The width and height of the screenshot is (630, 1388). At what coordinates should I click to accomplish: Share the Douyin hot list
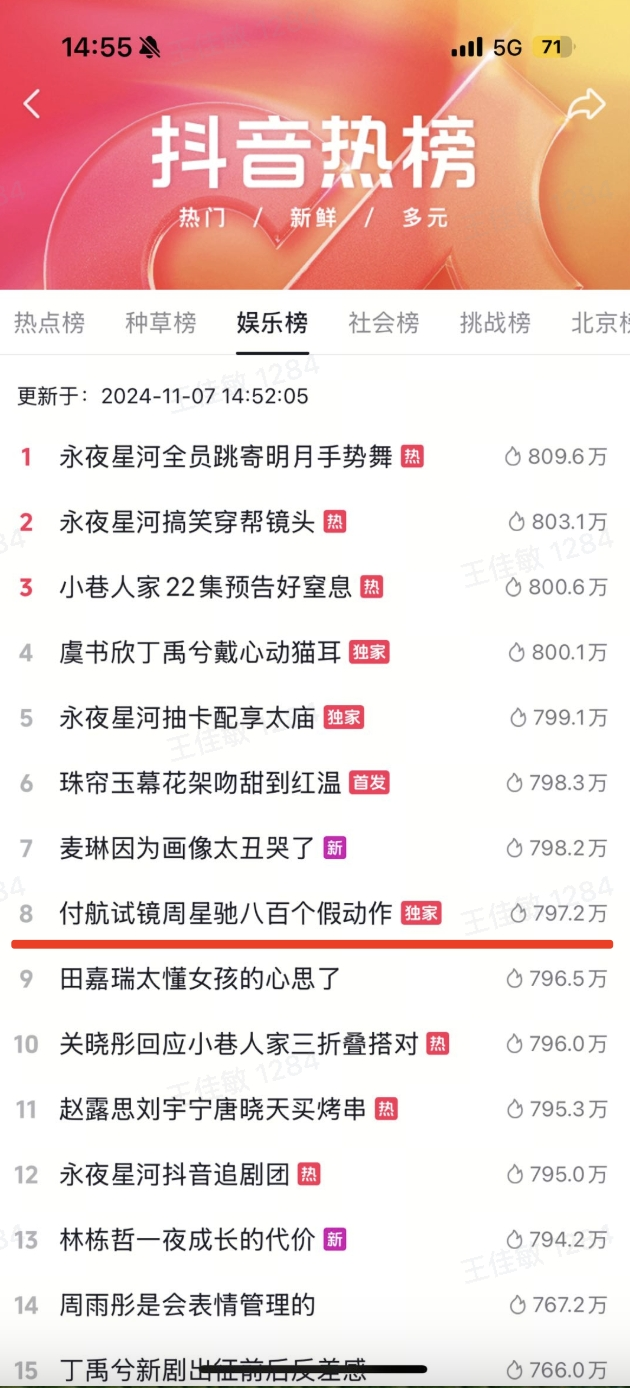pos(587,104)
